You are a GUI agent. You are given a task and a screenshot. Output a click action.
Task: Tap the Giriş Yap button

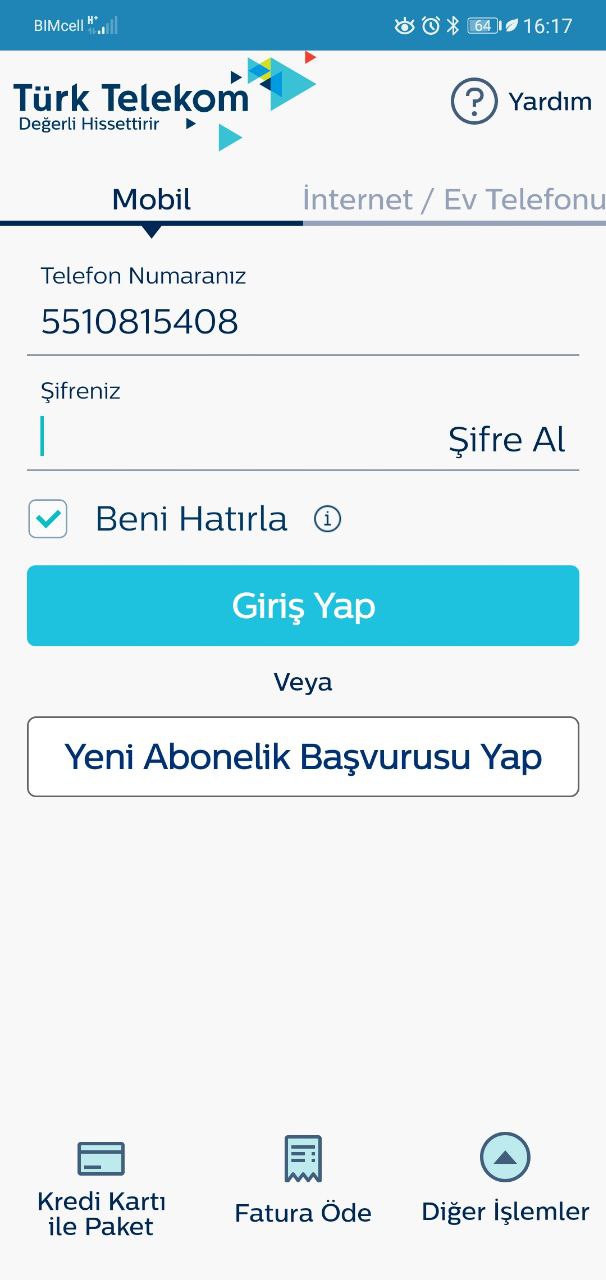(x=303, y=605)
